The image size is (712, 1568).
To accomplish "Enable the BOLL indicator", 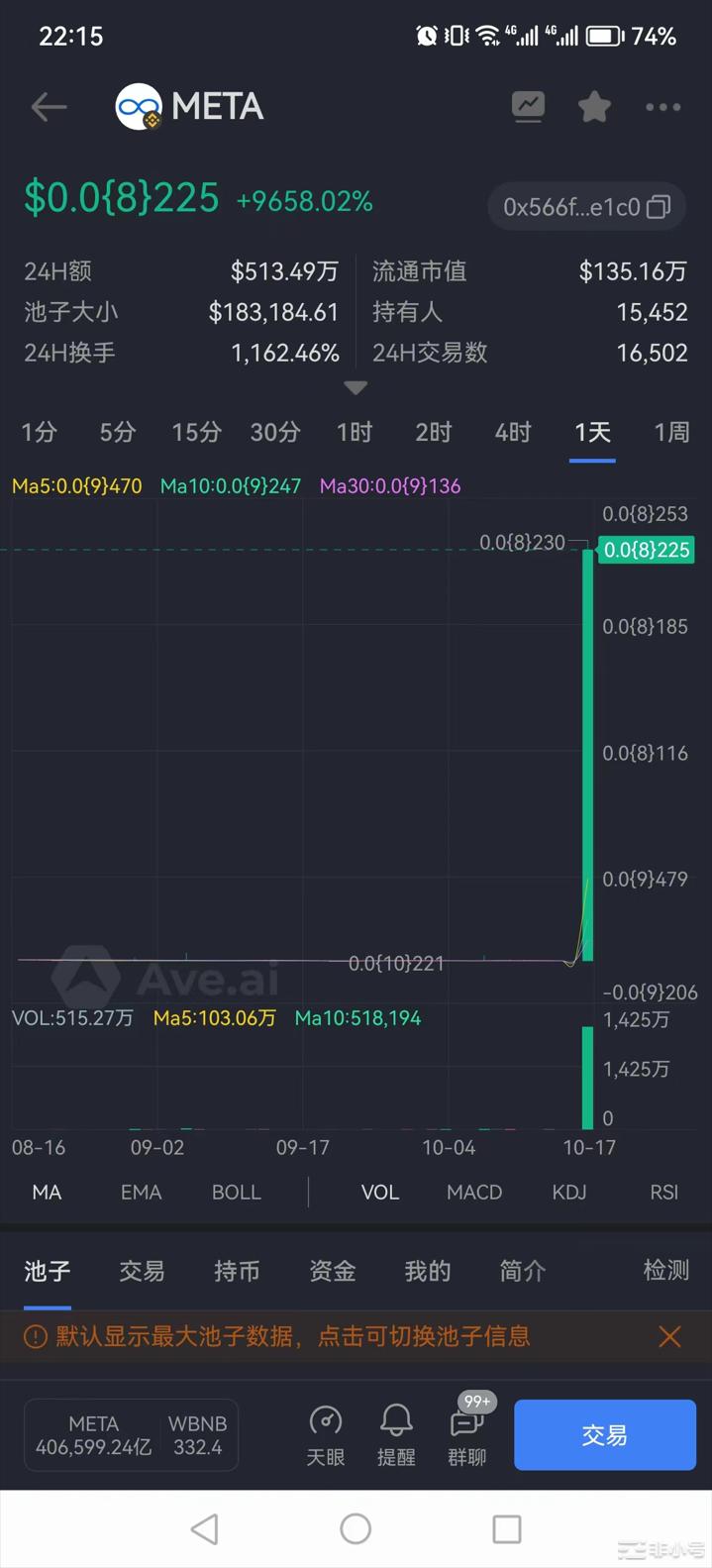I will click(x=236, y=1193).
